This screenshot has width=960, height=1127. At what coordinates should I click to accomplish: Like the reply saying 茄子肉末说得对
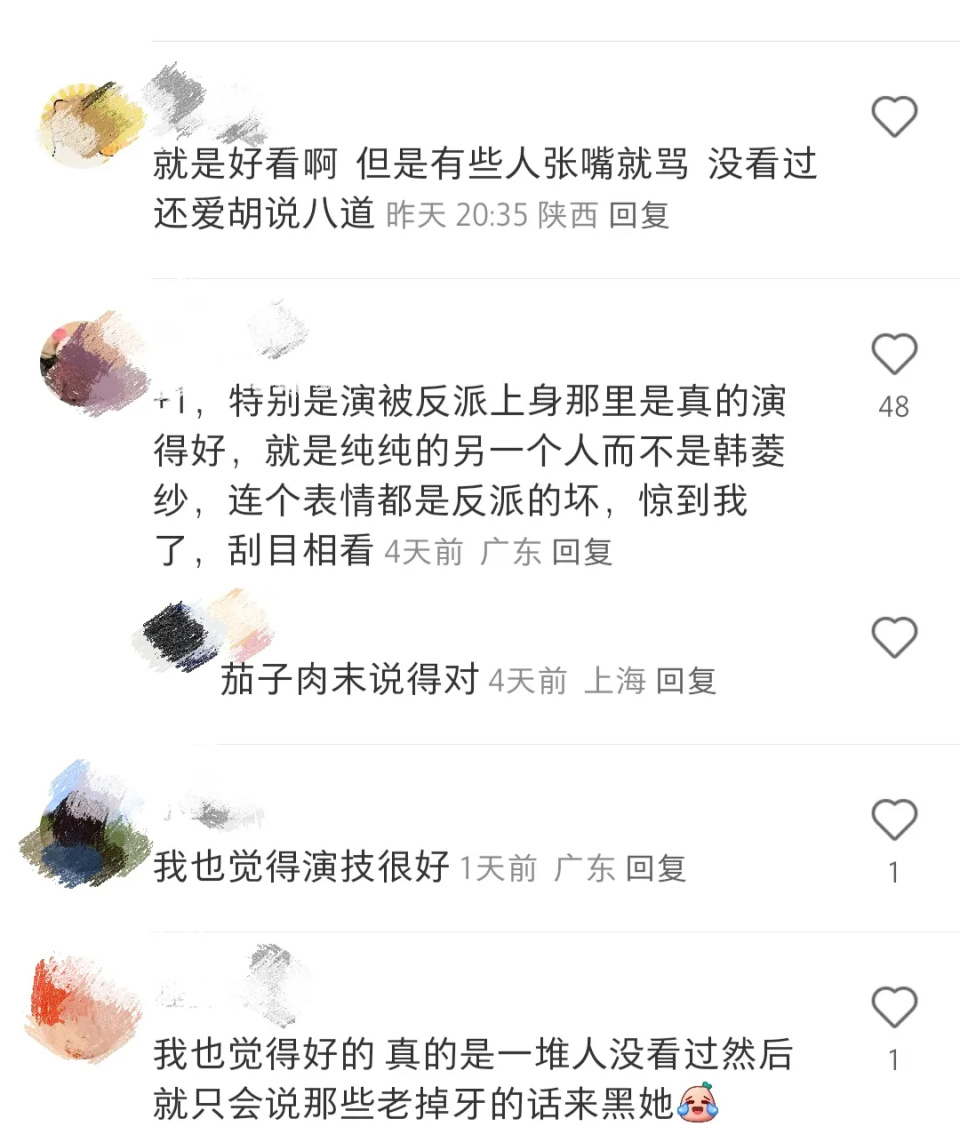[x=893, y=637]
